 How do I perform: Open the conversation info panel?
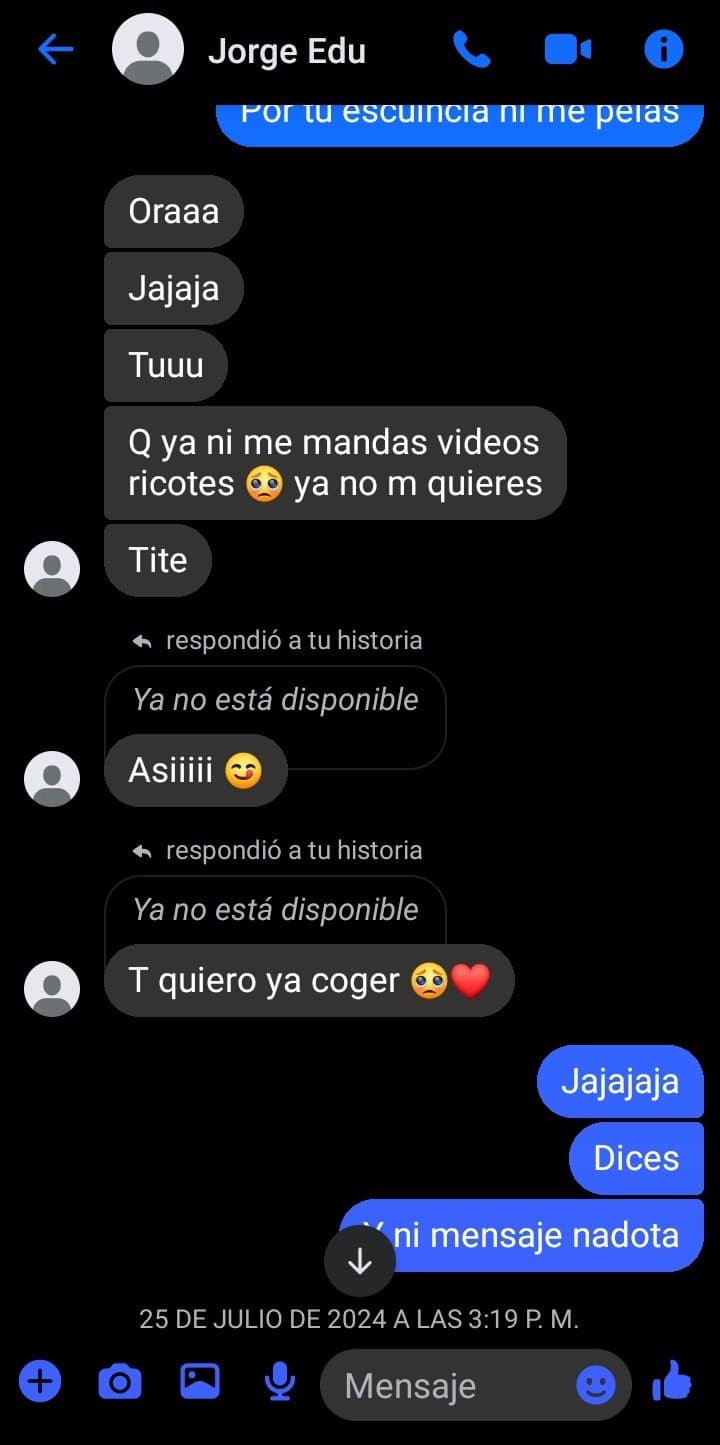[663, 50]
